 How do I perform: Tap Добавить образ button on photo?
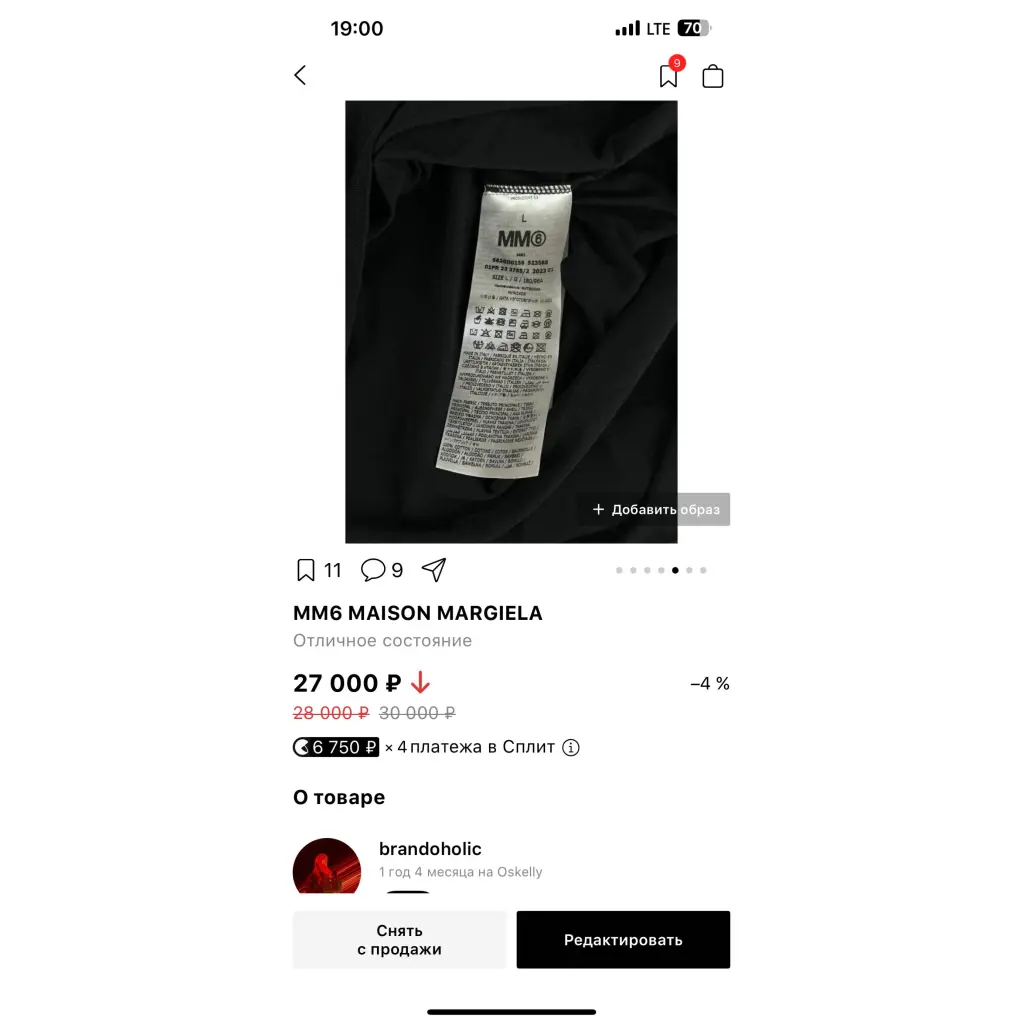click(655, 509)
